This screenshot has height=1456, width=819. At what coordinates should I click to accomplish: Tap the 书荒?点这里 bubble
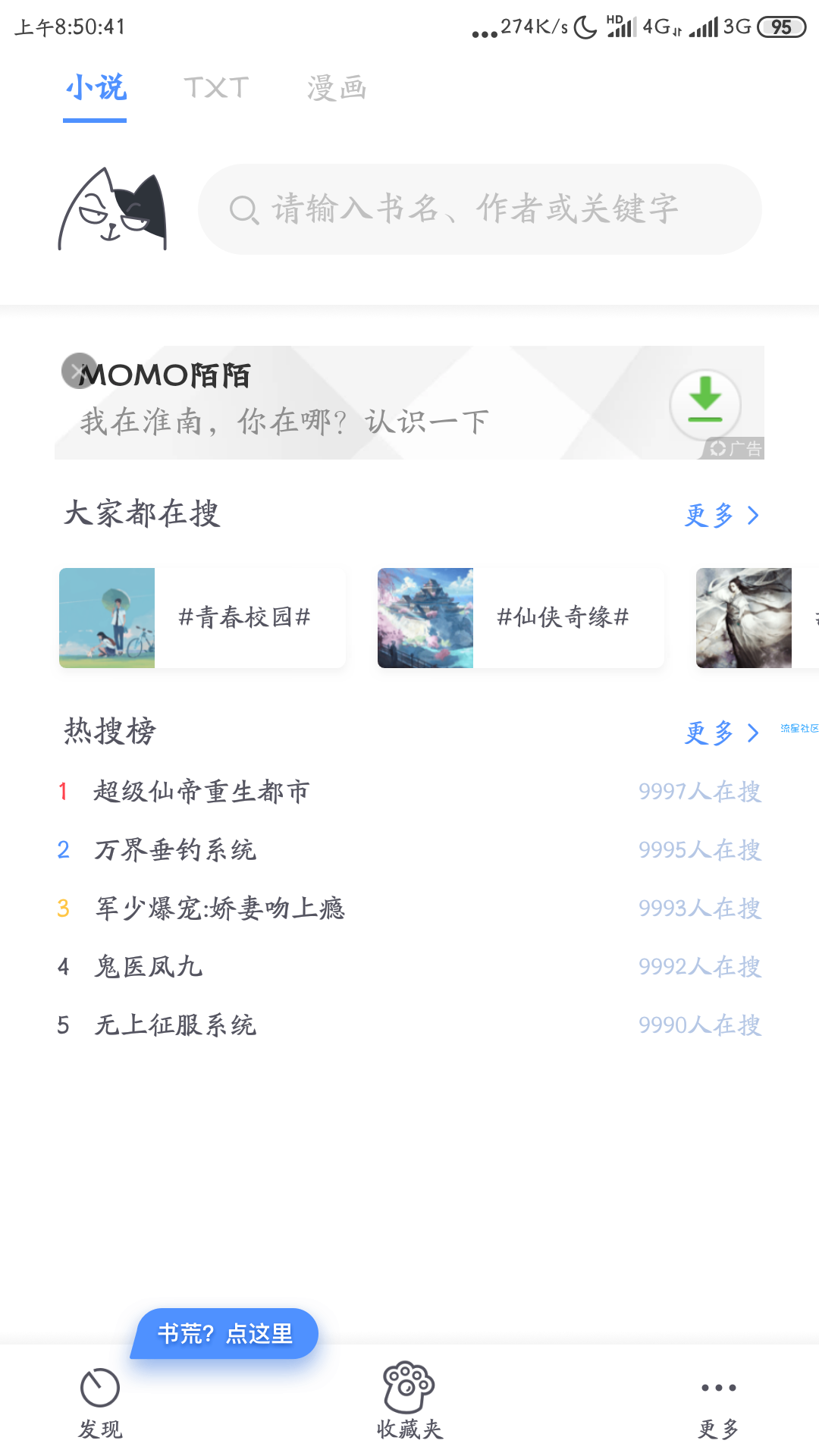click(225, 1333)
